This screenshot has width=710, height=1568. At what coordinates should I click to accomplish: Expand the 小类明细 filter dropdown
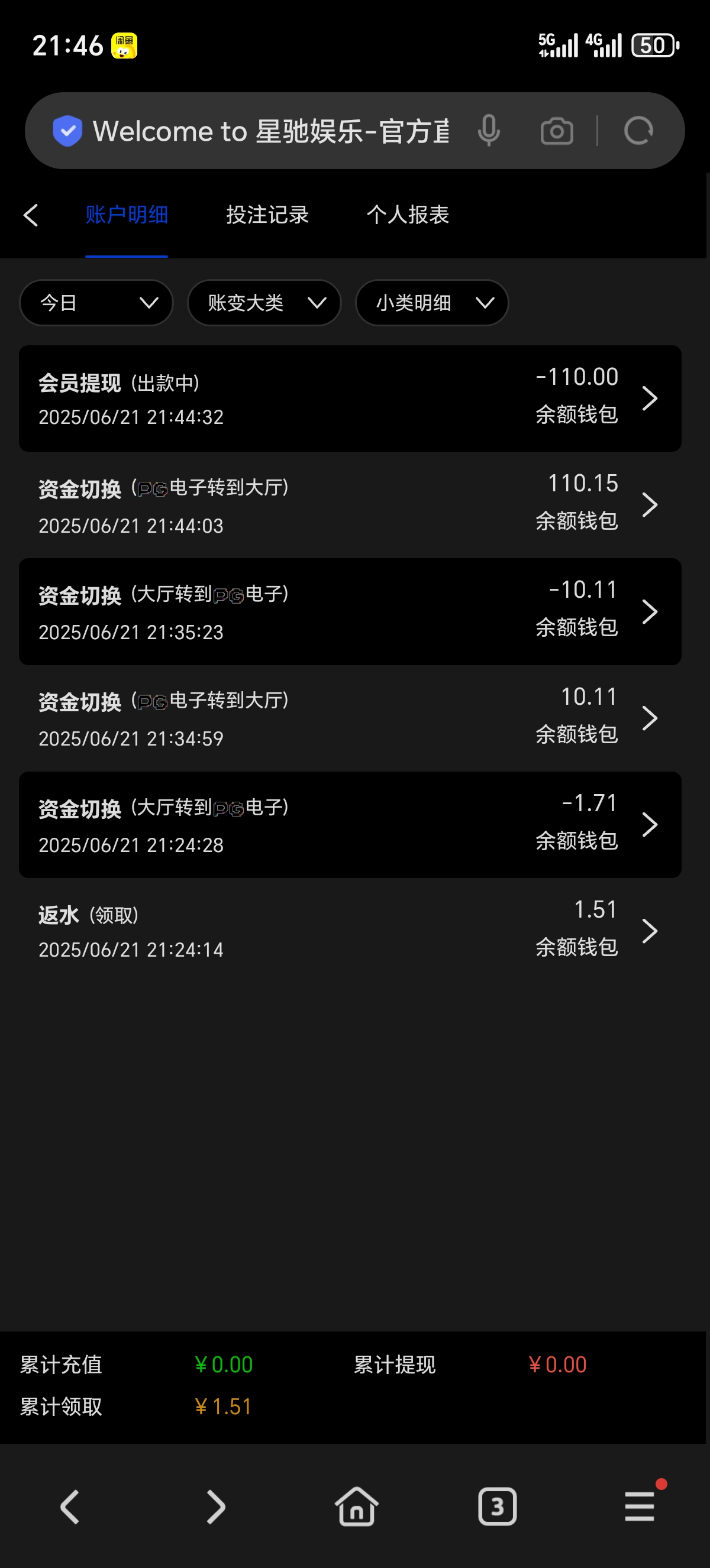[431, 303]
